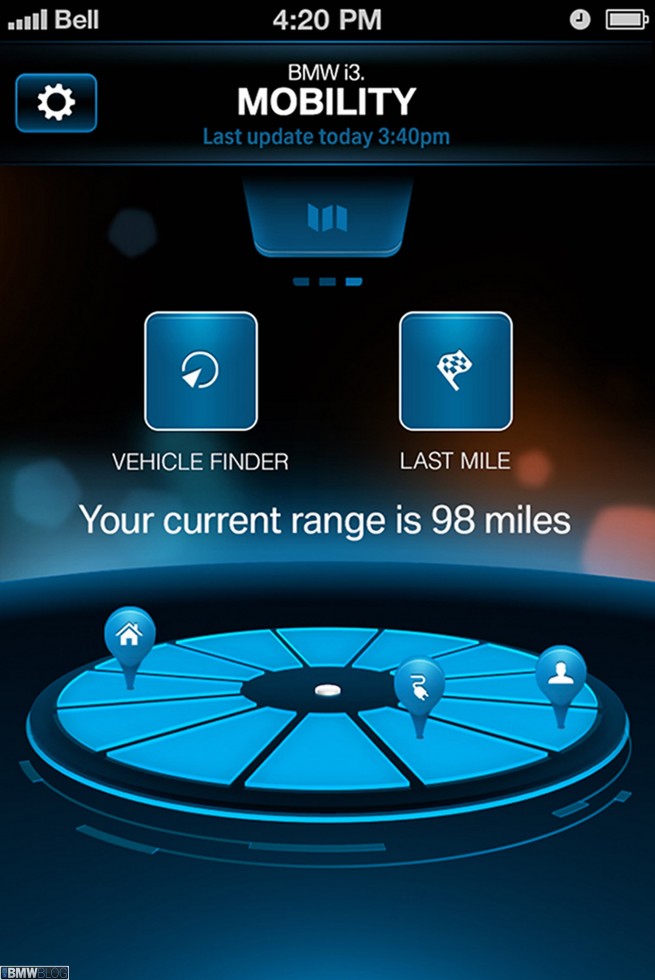Viewport: 655px width, 980px height.
Task: Open the map pull-down tab
Action: pyautogui.click(x=327, y=218)
